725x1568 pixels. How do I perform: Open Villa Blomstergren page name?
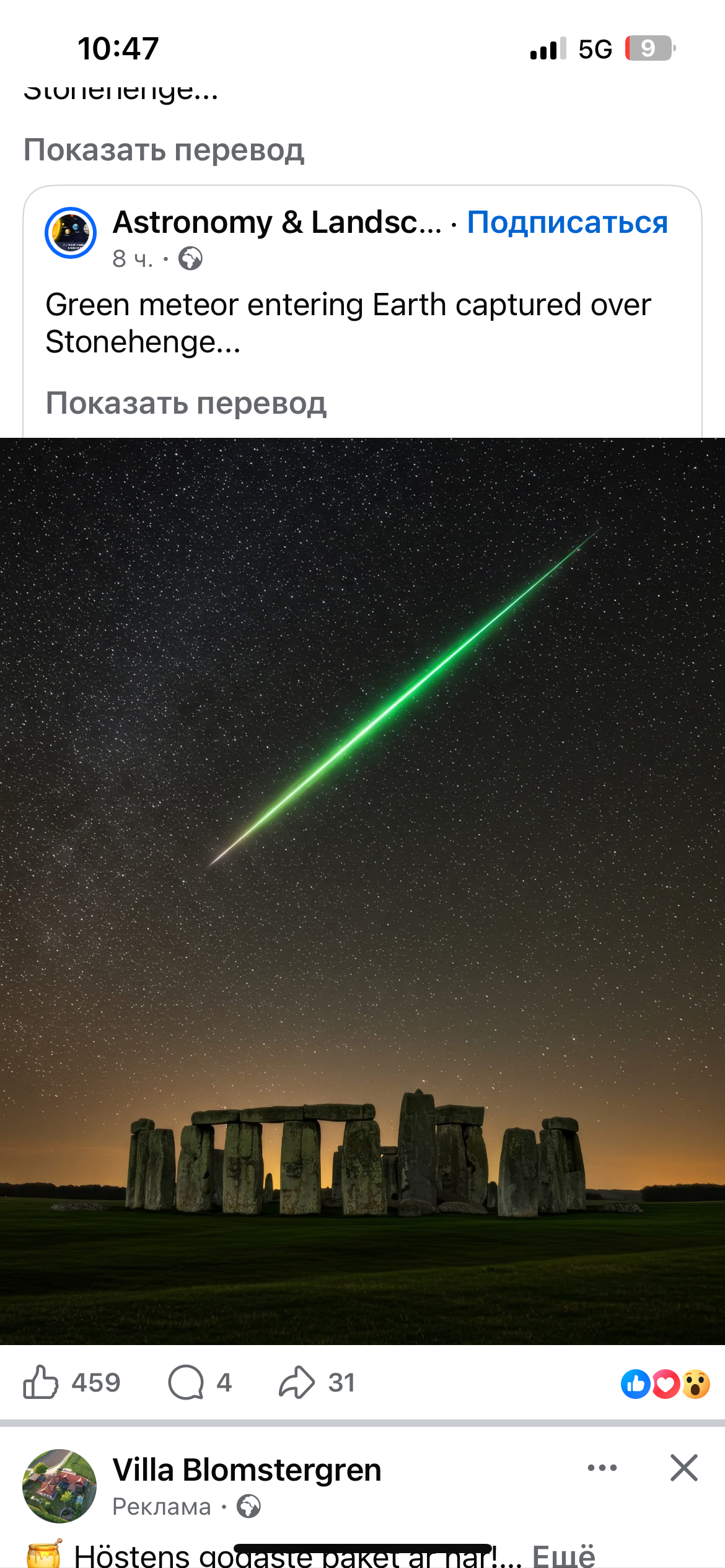(247, 1470)
